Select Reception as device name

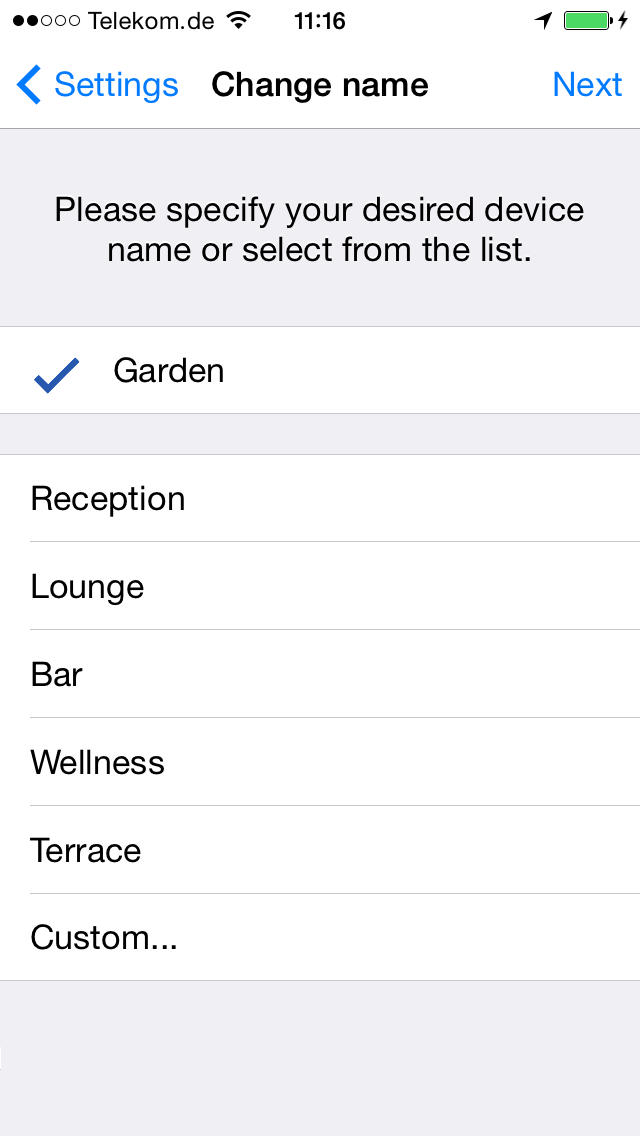320,498
